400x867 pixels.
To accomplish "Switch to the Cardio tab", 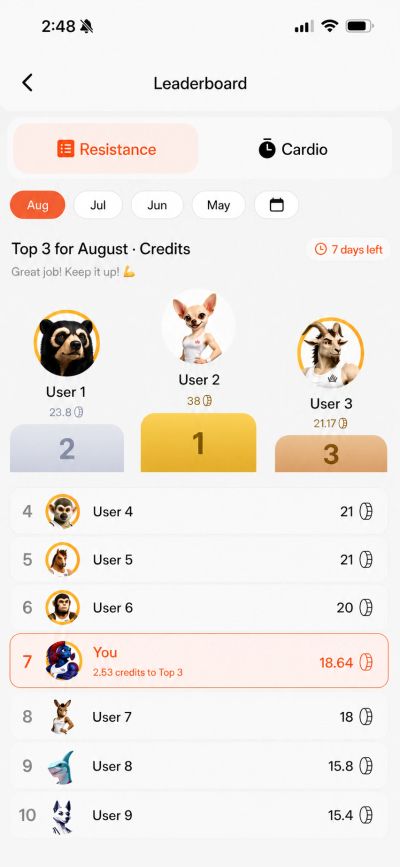I will pyautogui.click(x=293, y=149).
